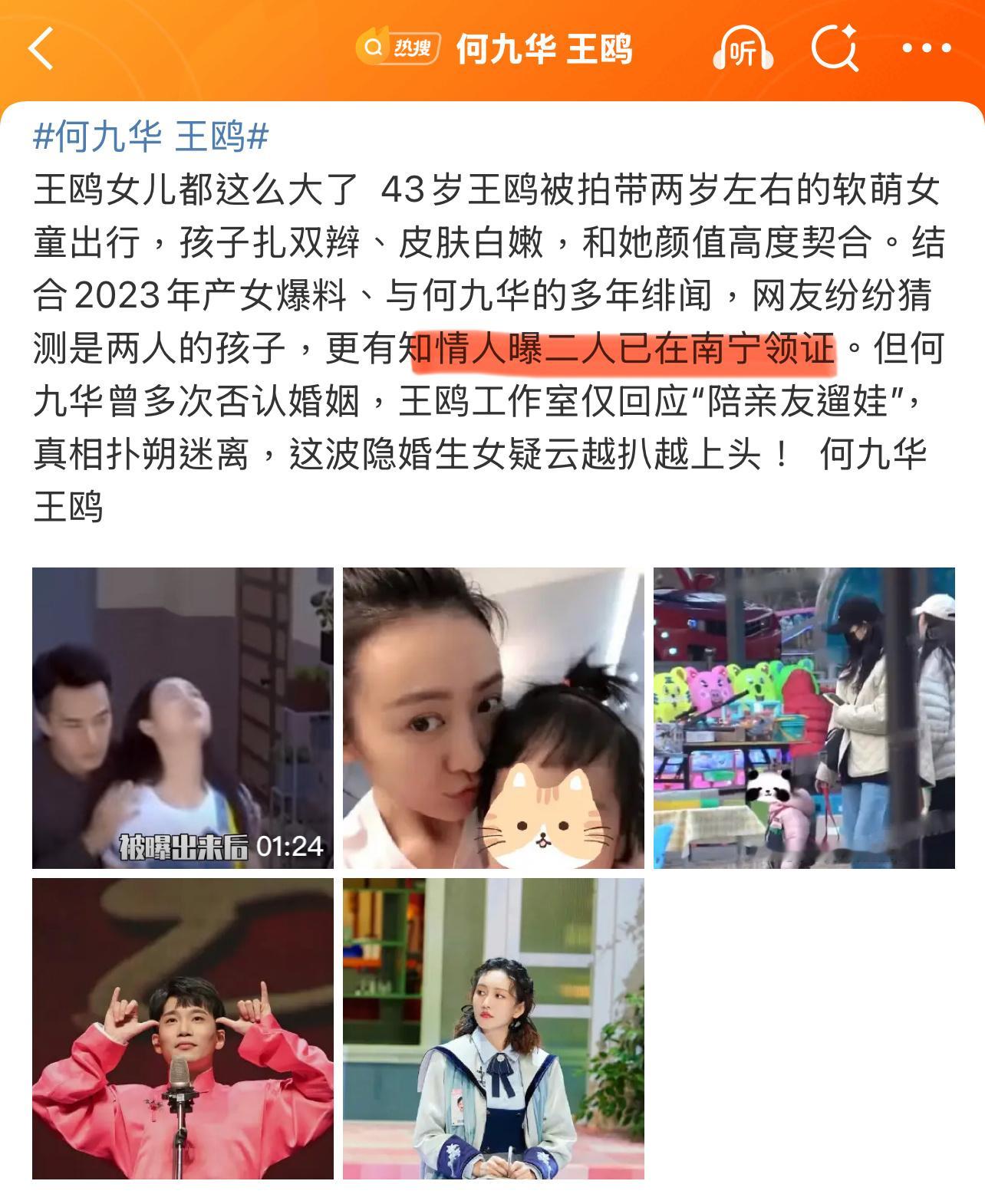985x1204 pixels.
Task: Tap the back arrow at top left
Action: pos(40,48)
